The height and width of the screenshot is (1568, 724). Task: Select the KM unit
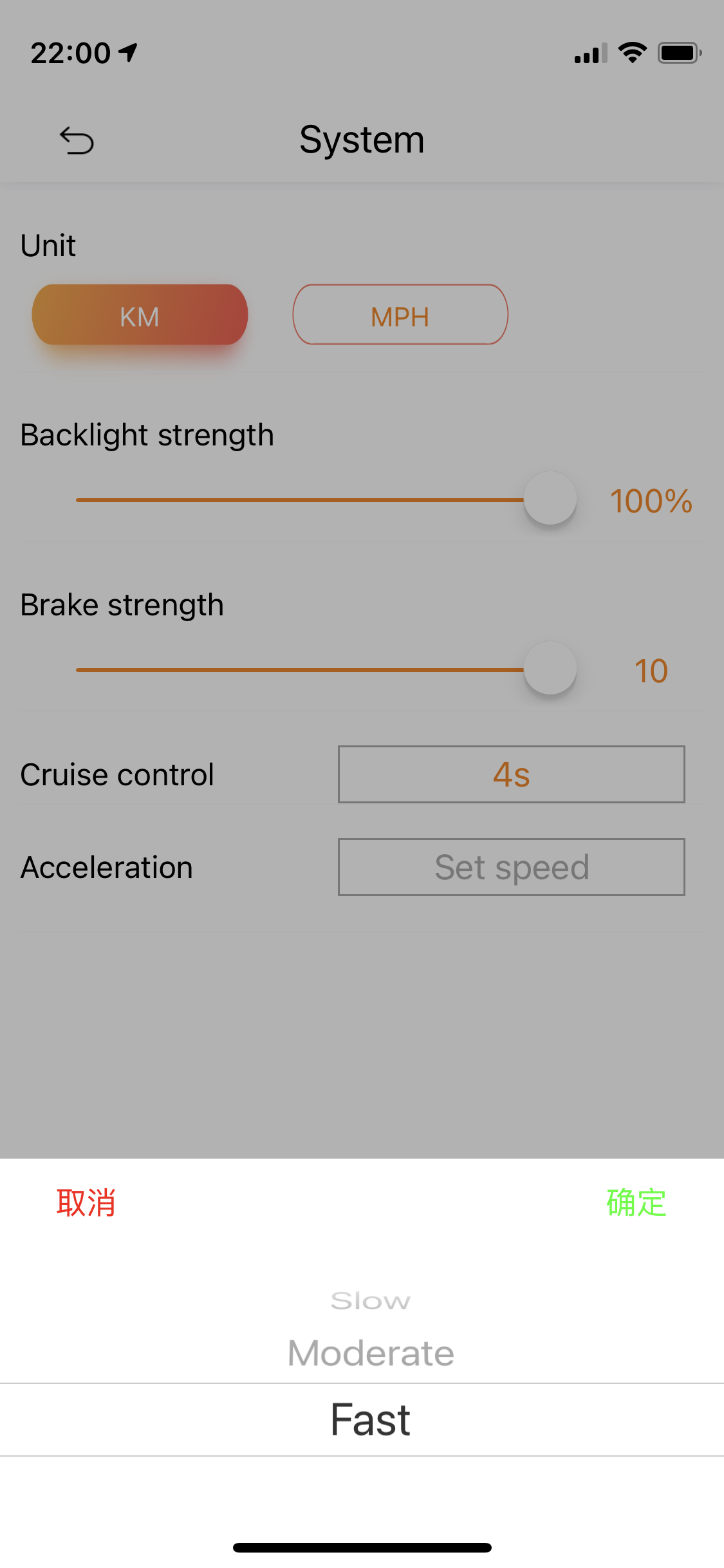pyautogui.click(x=140, y=315)
